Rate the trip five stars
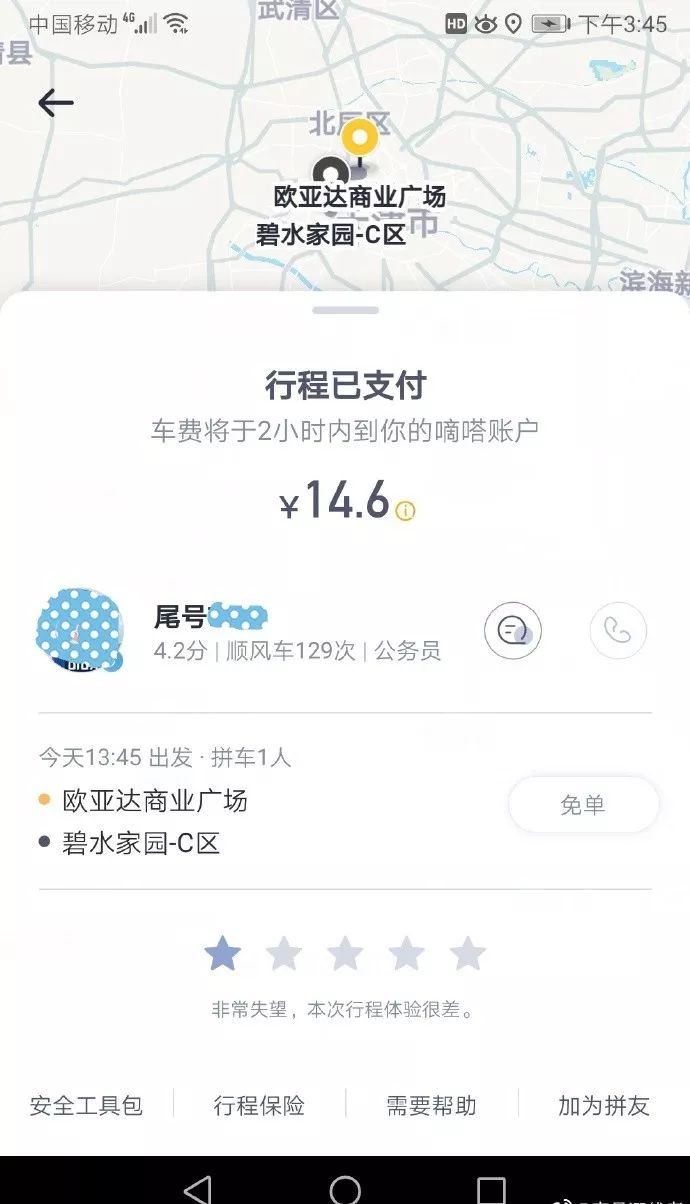690x1204 pixels. click(467, 954)
